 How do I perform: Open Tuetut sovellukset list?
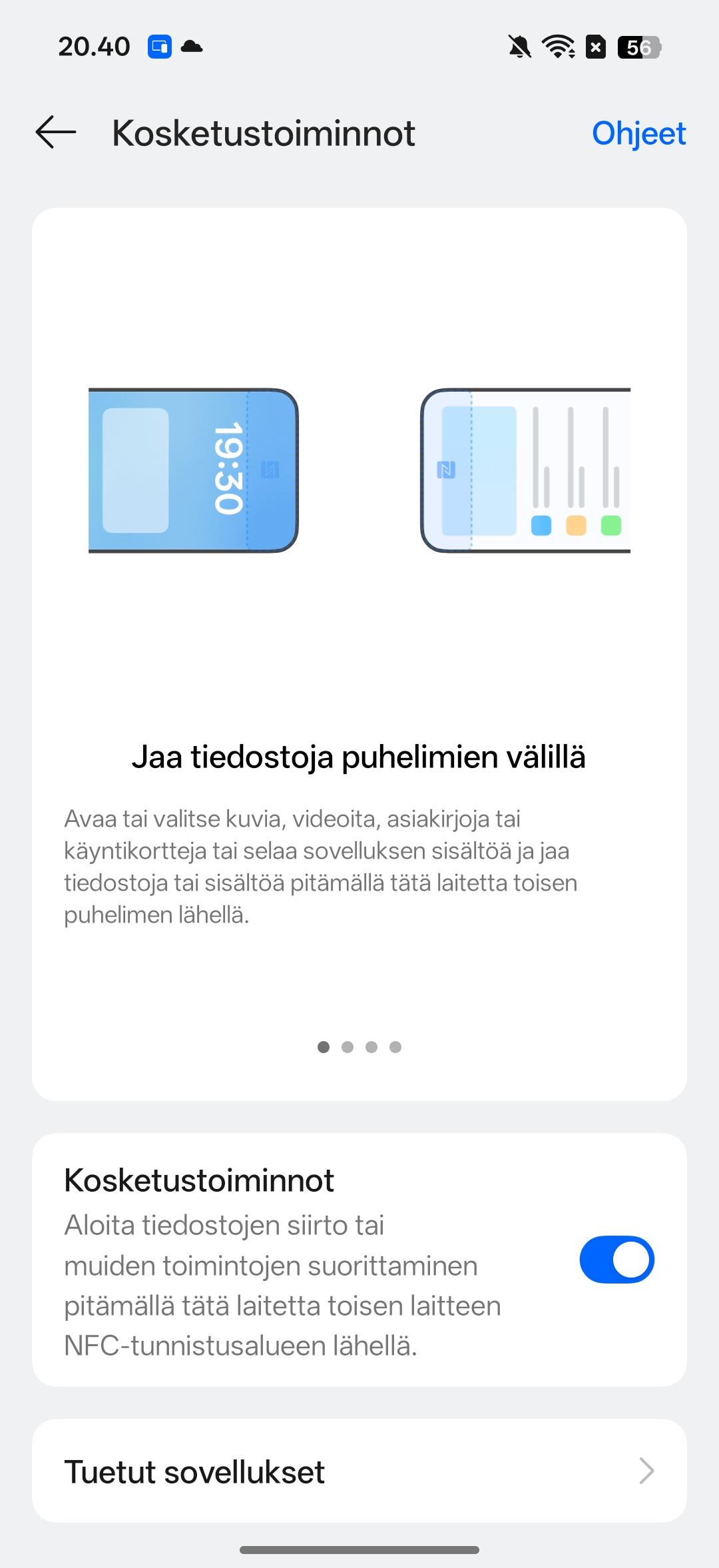click(359, 1471)
